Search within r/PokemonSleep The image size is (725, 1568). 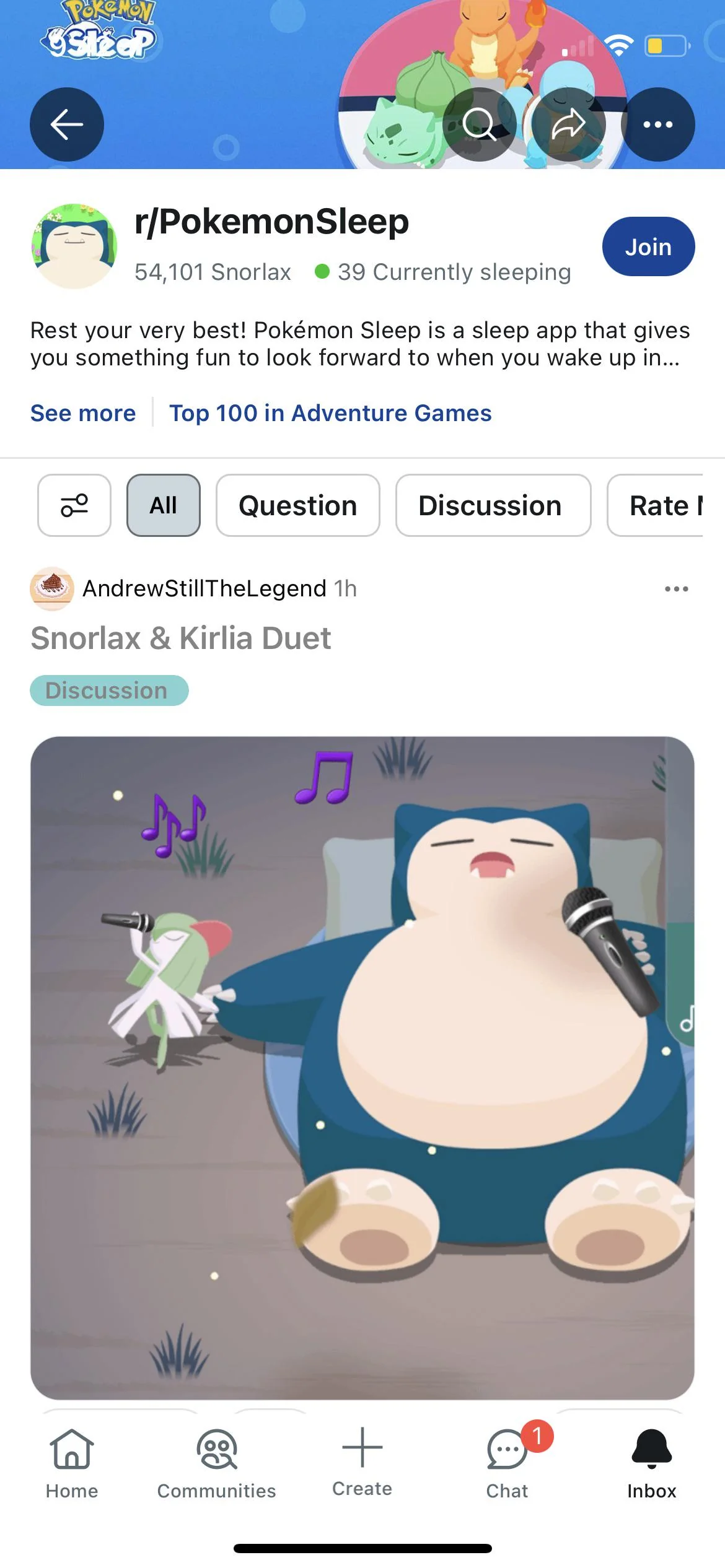tap(479, 124)
